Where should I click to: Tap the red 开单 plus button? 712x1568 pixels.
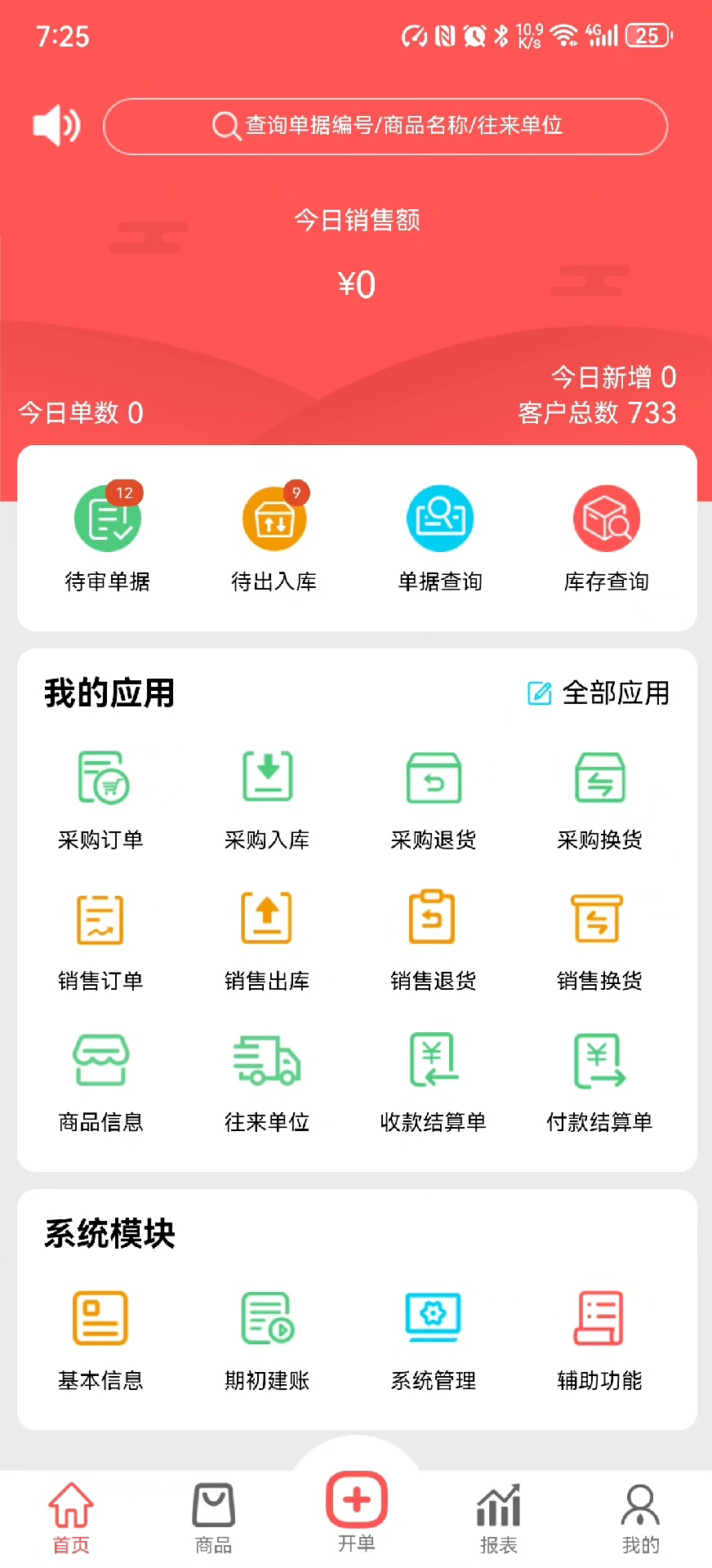point(357,1503)
